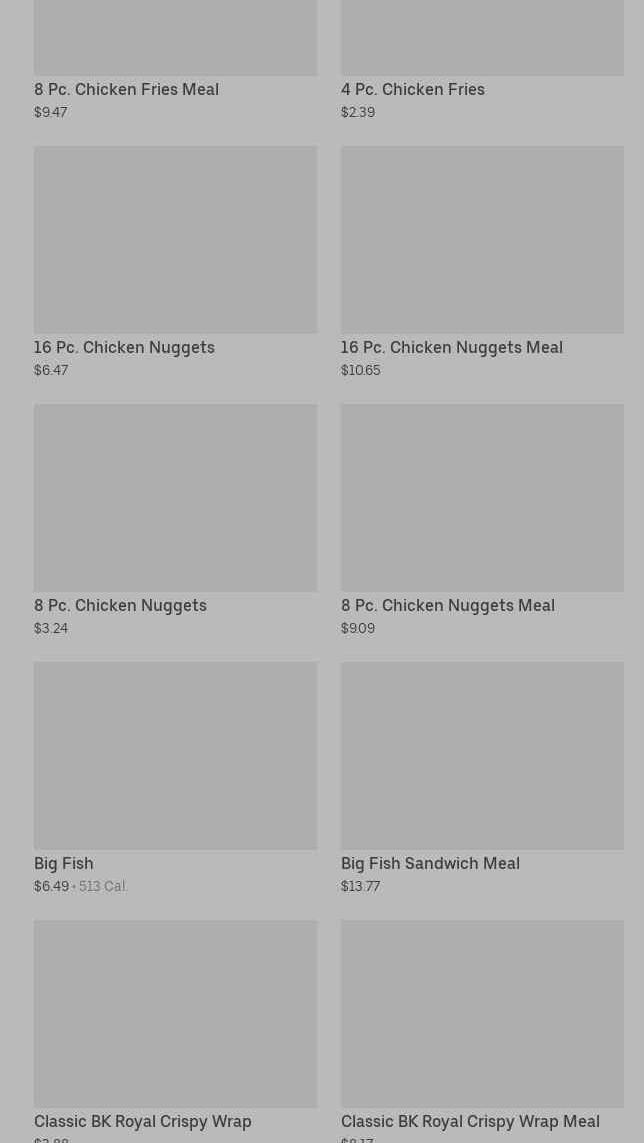
Task: Tap the 8 Pc. Chicken Nuggets card
Action: [175, 520]
